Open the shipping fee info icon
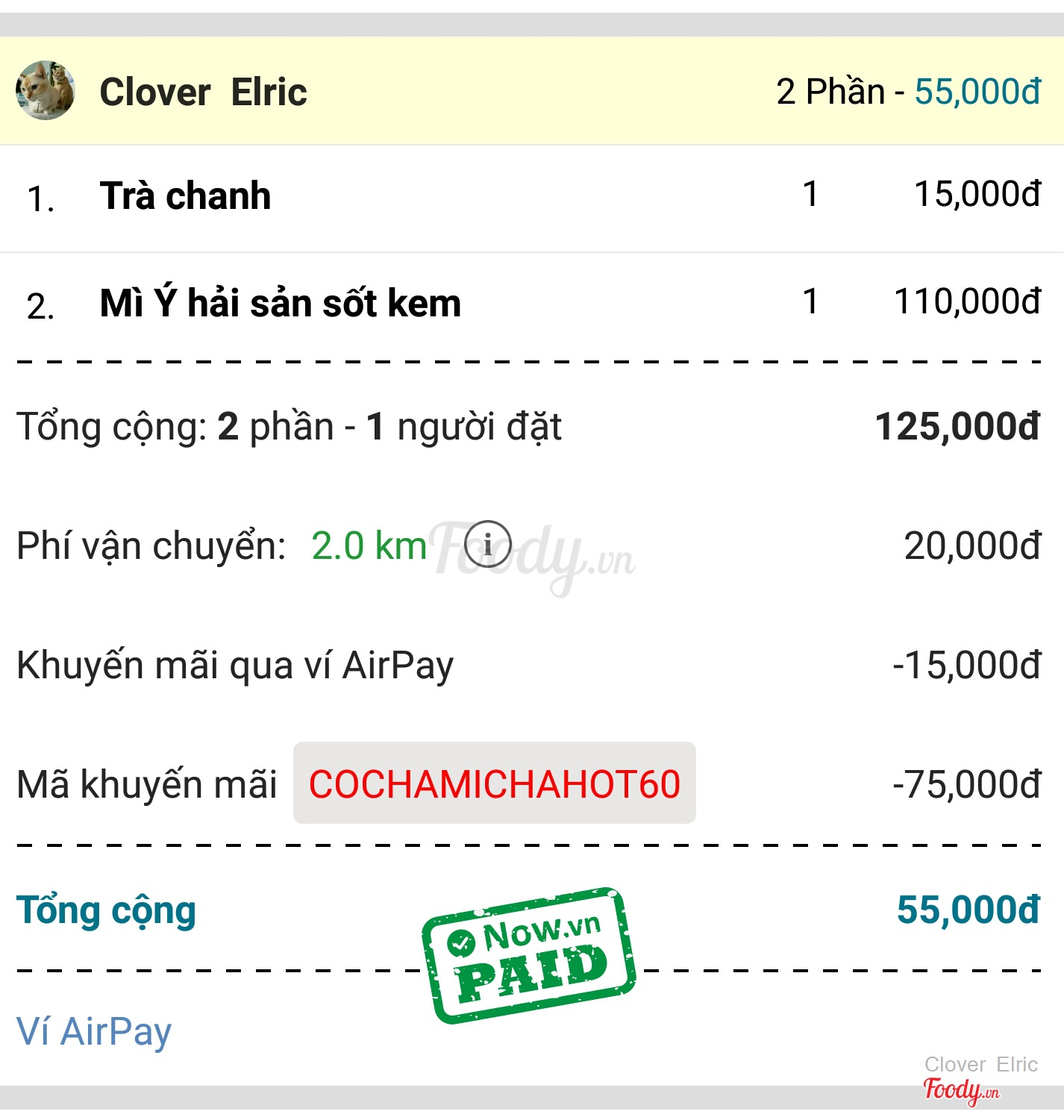The image size is (1064, 1120). (x=488, y=544)
